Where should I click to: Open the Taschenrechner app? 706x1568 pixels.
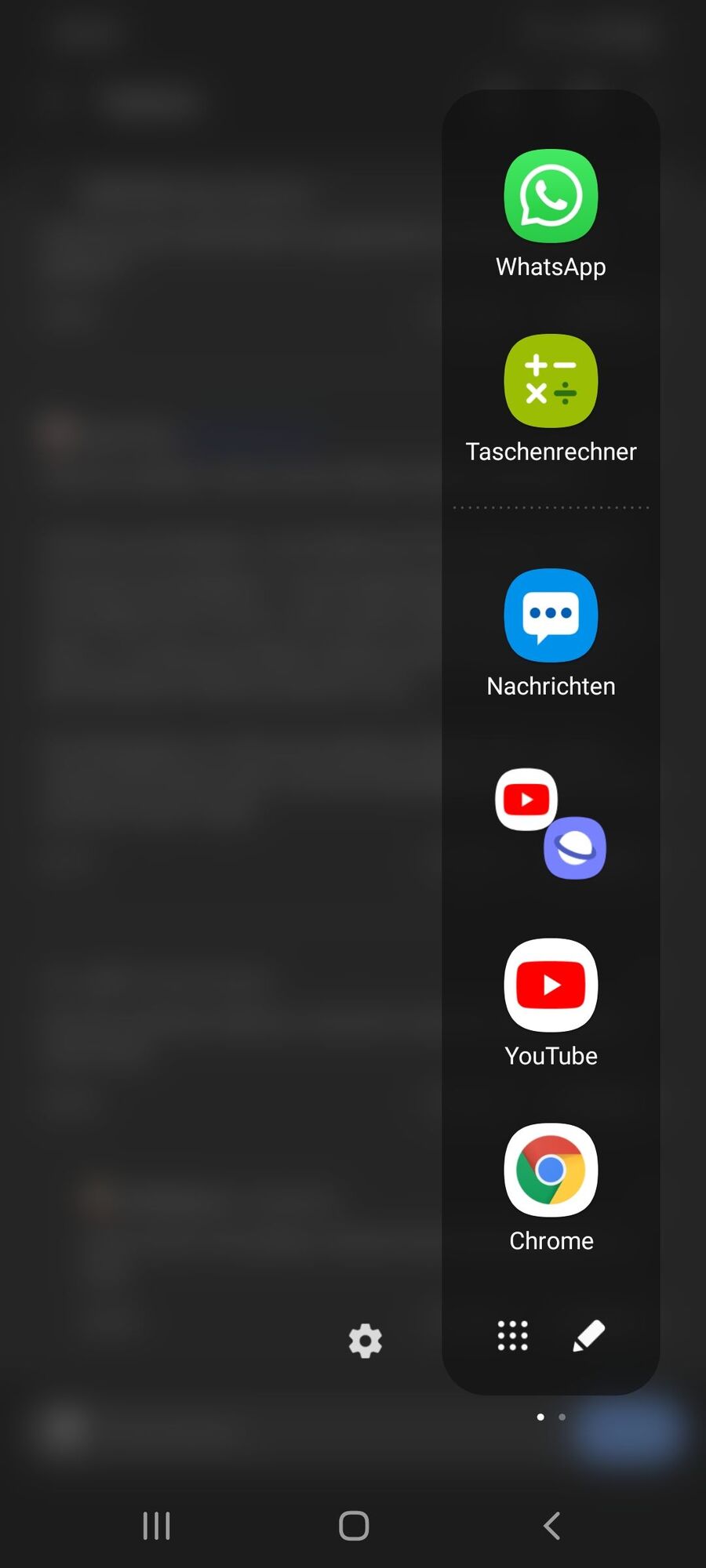pos(551,382)
